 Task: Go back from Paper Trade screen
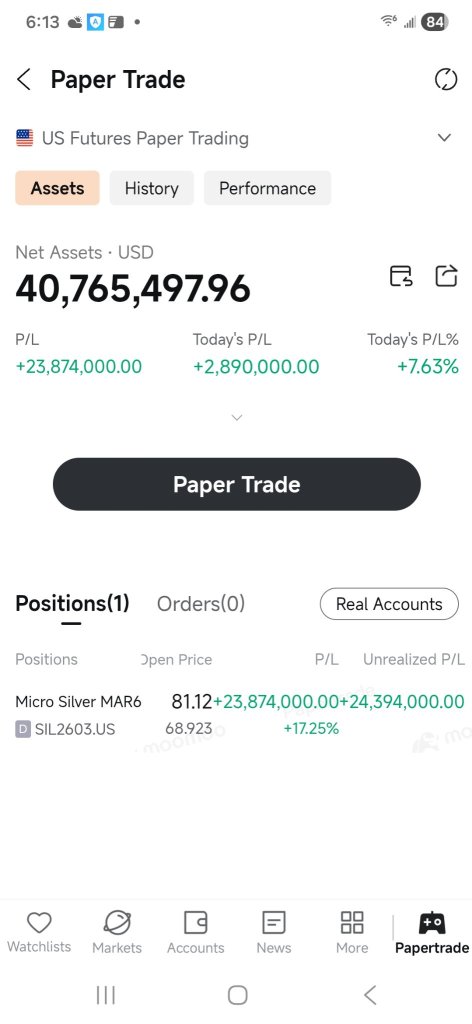tap(24, 80)
